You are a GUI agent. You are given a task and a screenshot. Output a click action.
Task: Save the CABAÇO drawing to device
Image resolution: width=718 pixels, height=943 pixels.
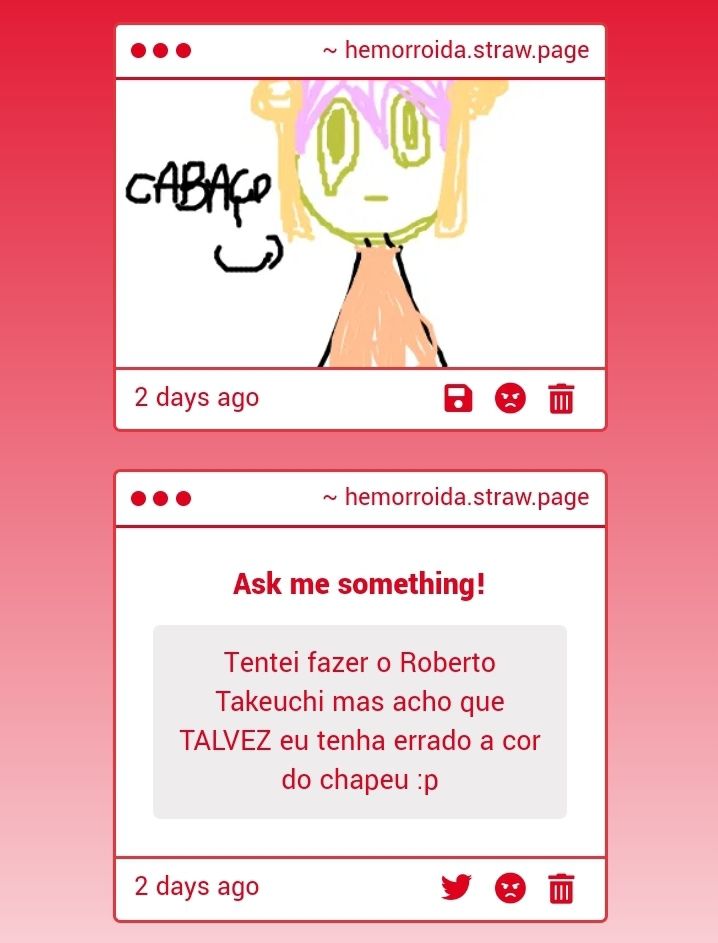(x=458, y=399)
